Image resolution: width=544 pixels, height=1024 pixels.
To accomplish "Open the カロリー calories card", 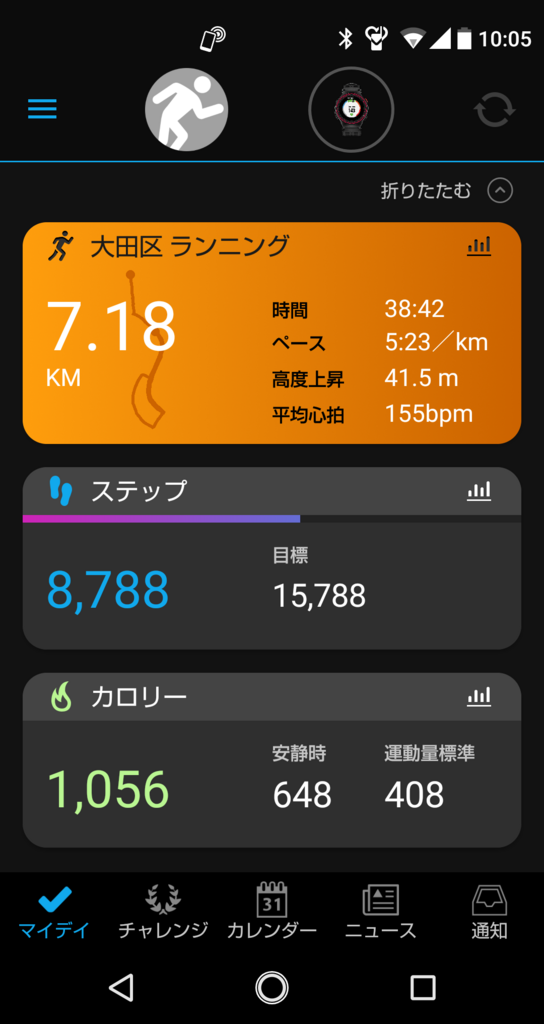I will click(x=272, y=760).
